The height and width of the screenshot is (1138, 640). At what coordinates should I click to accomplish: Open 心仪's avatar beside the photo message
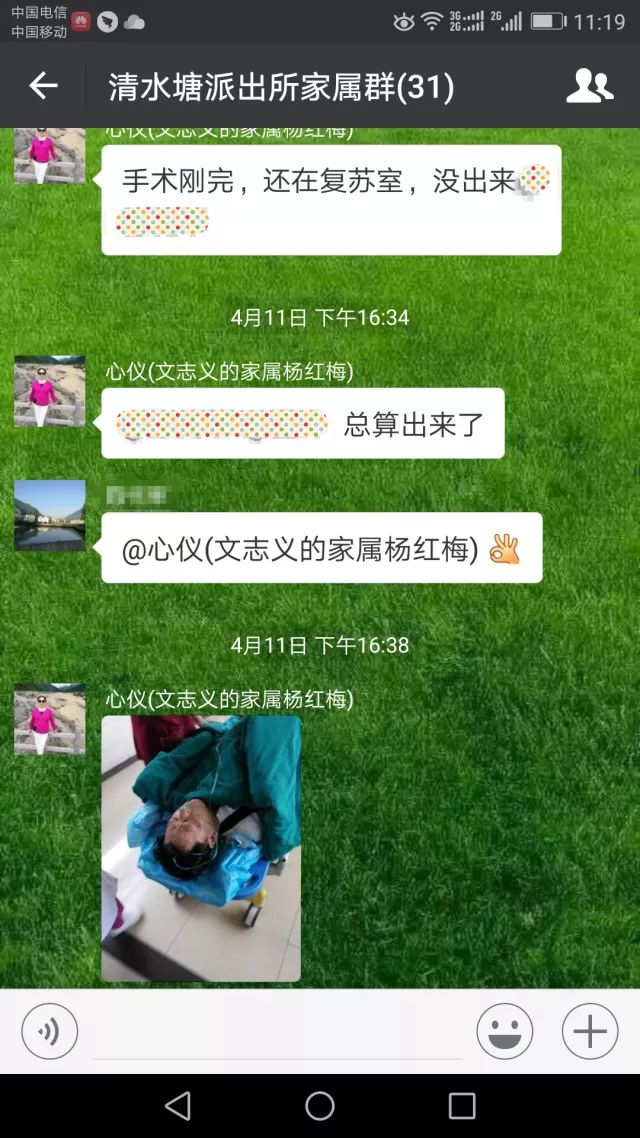coord(50,719)
